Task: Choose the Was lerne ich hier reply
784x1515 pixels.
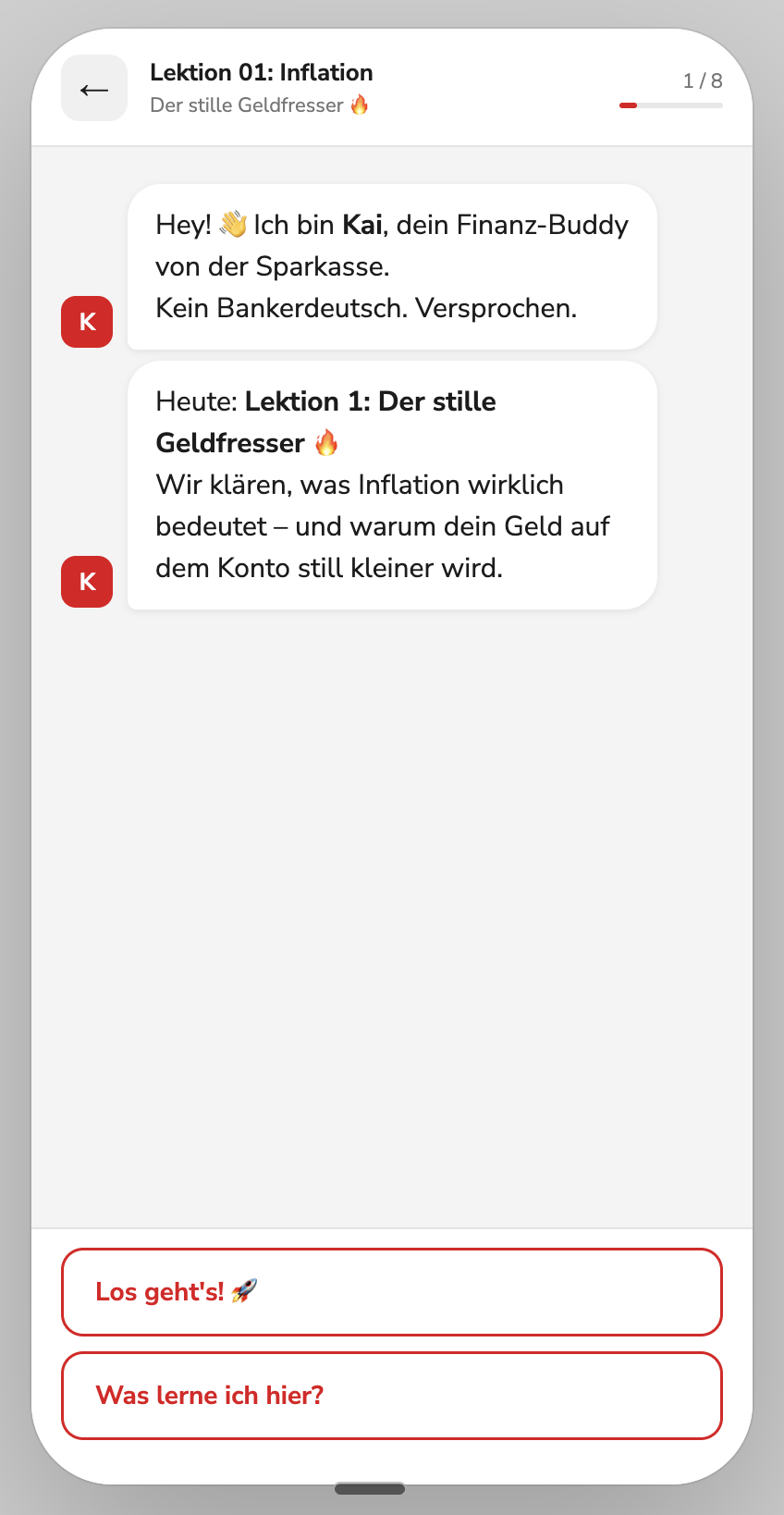Action: coord(391,1395)
